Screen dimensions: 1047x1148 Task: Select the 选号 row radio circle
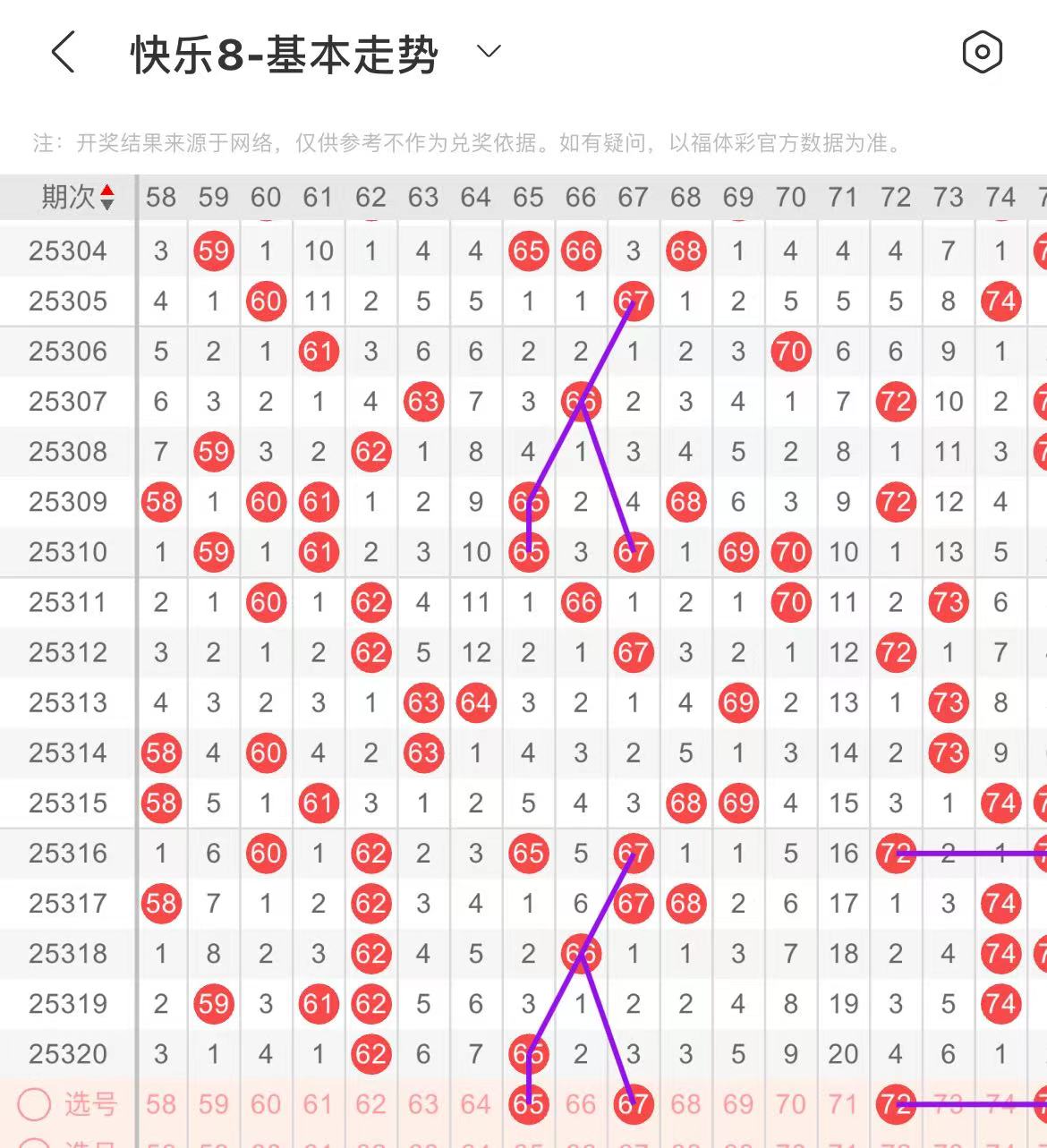[34, 1104]
